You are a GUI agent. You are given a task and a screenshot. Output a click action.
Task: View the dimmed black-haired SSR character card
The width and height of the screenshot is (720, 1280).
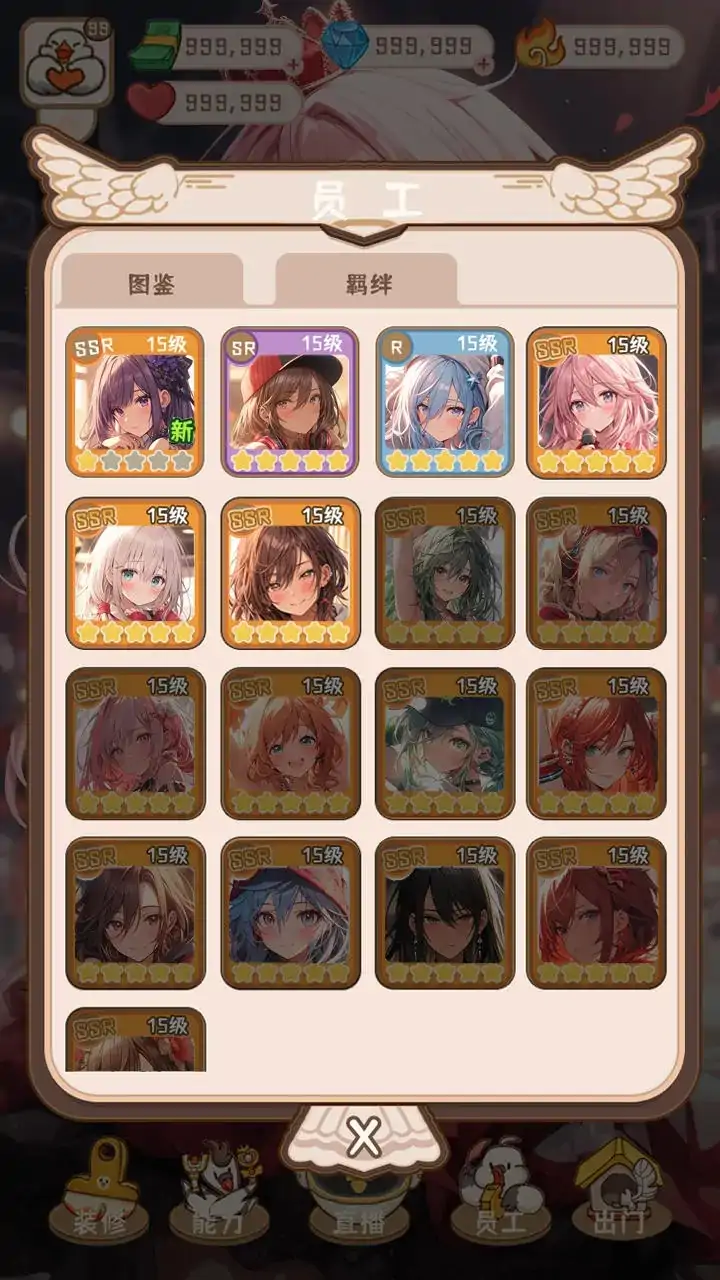pos(445,912)
